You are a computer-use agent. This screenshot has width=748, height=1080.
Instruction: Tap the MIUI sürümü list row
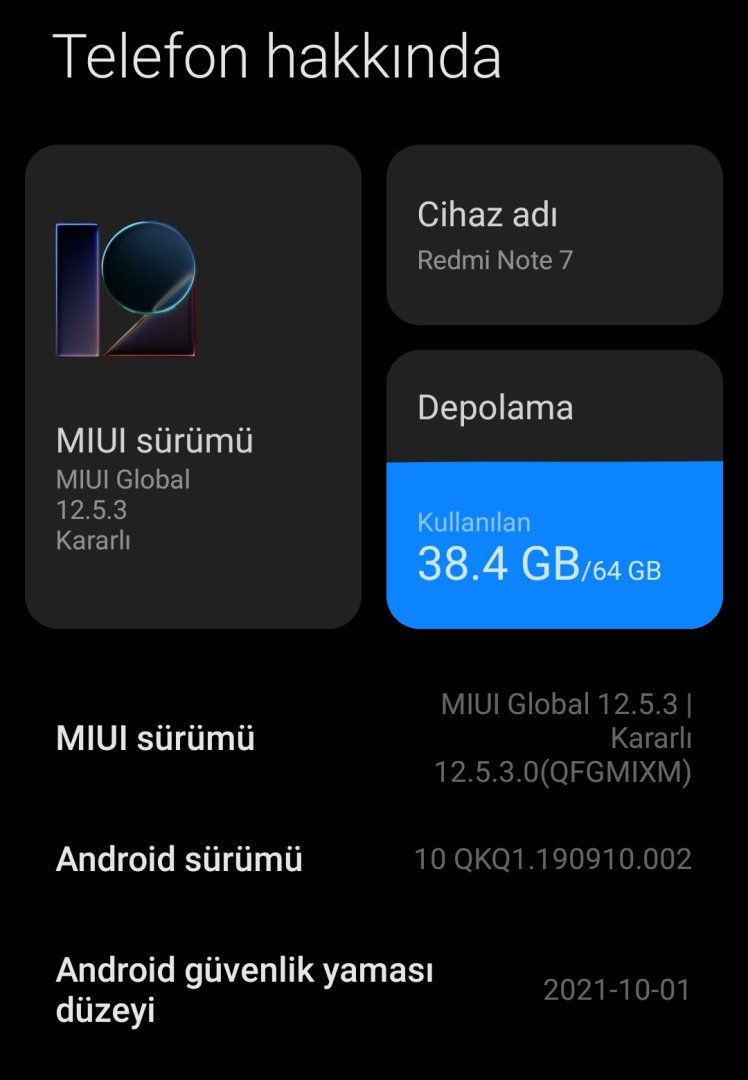pos(374,739)
